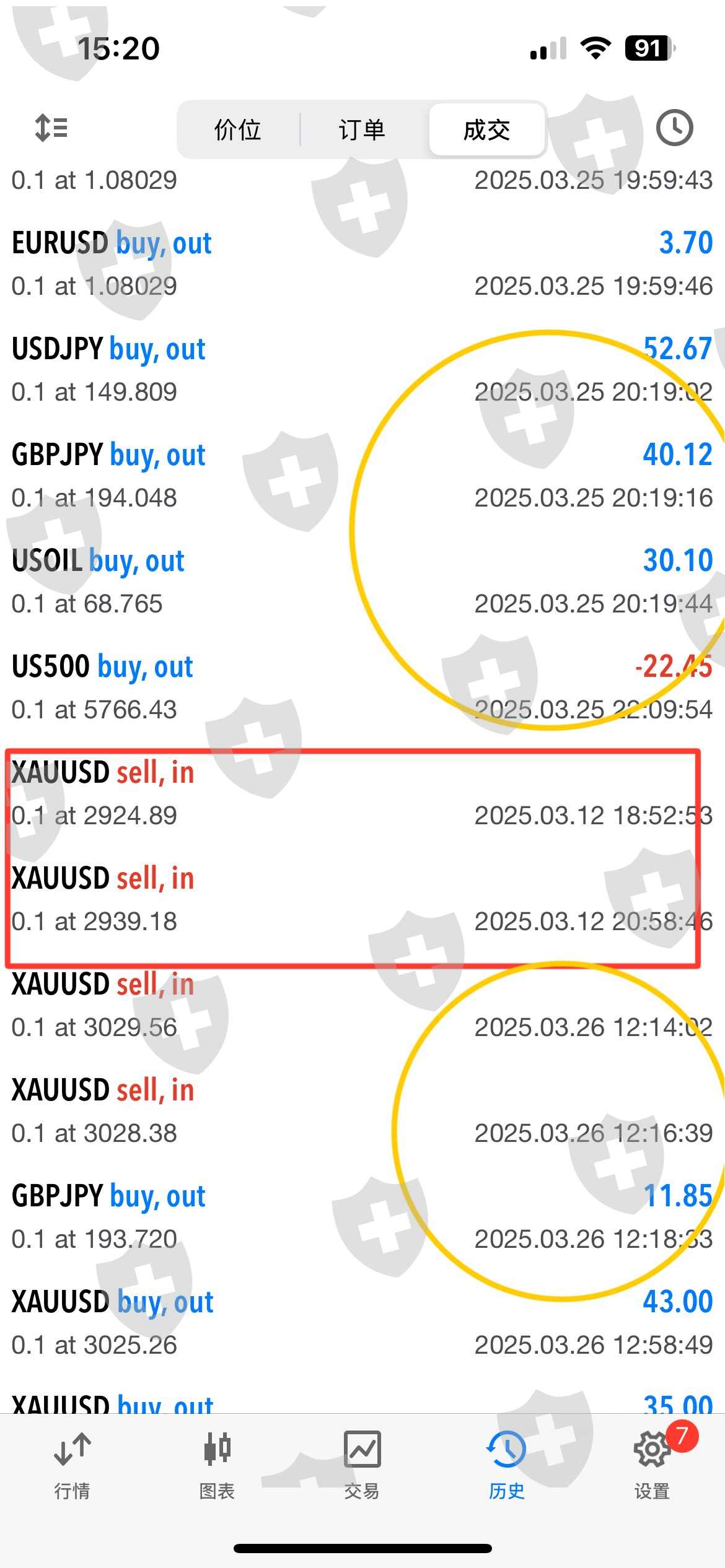The image size is (725, 1568).
Task: Open the 图表 tab
Action: pyautogui.click(x=217, y=1464)
